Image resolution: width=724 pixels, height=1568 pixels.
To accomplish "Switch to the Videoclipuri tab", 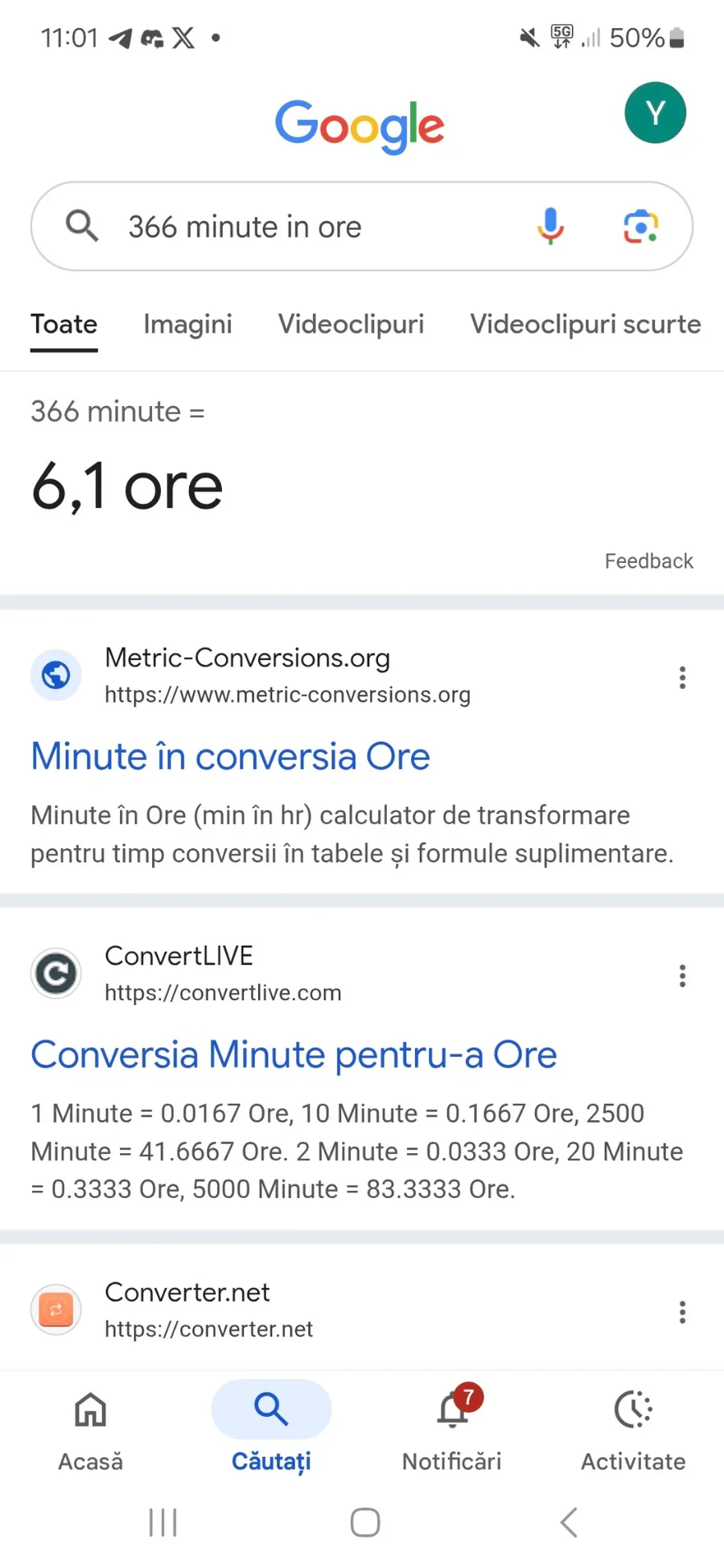I will point(351,324).
